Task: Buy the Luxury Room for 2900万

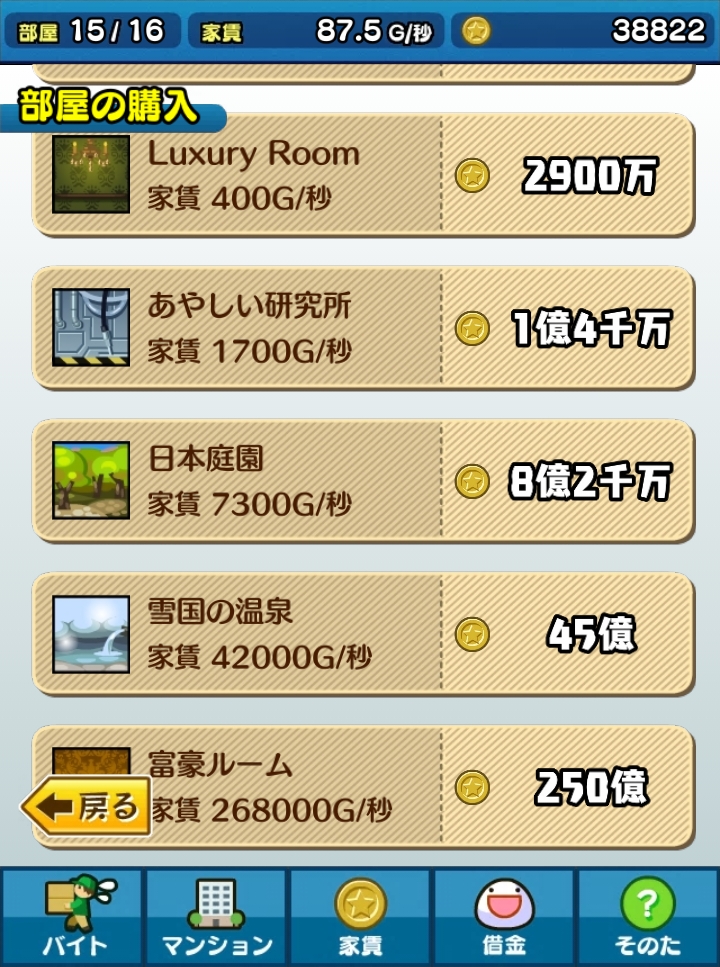Action: (363, 175)
